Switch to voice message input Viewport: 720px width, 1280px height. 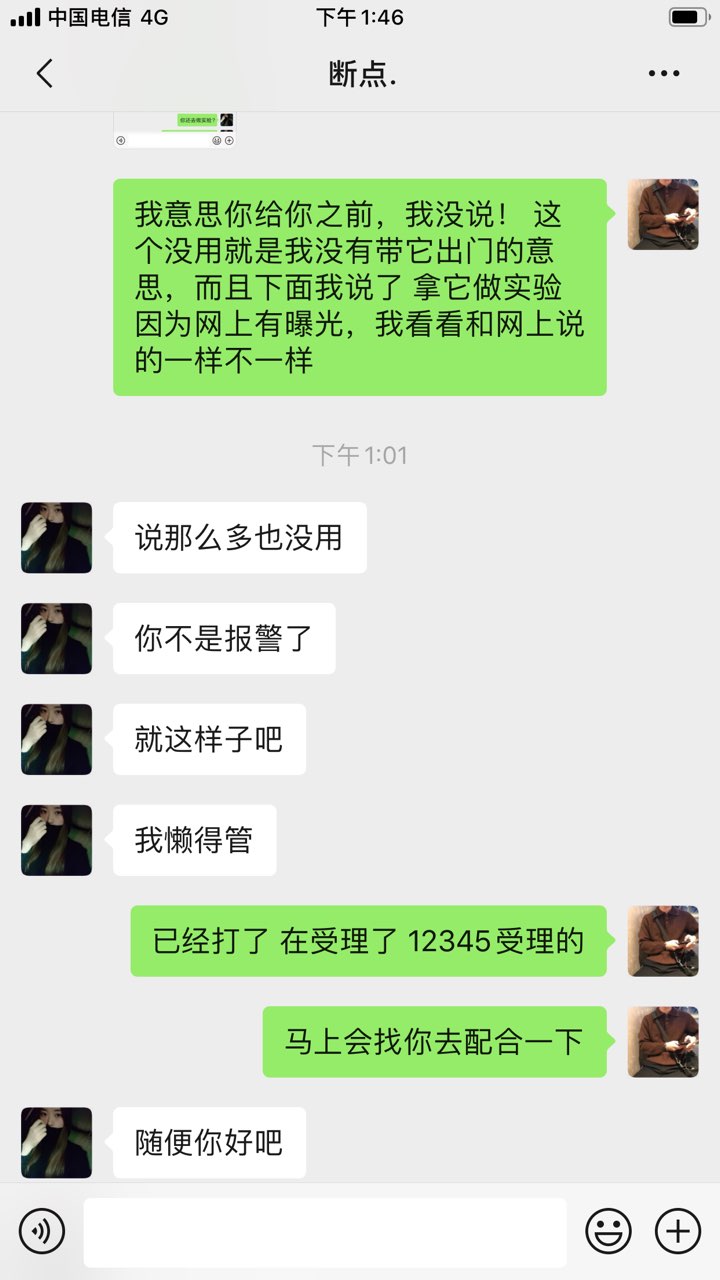tap(41, 1231)
